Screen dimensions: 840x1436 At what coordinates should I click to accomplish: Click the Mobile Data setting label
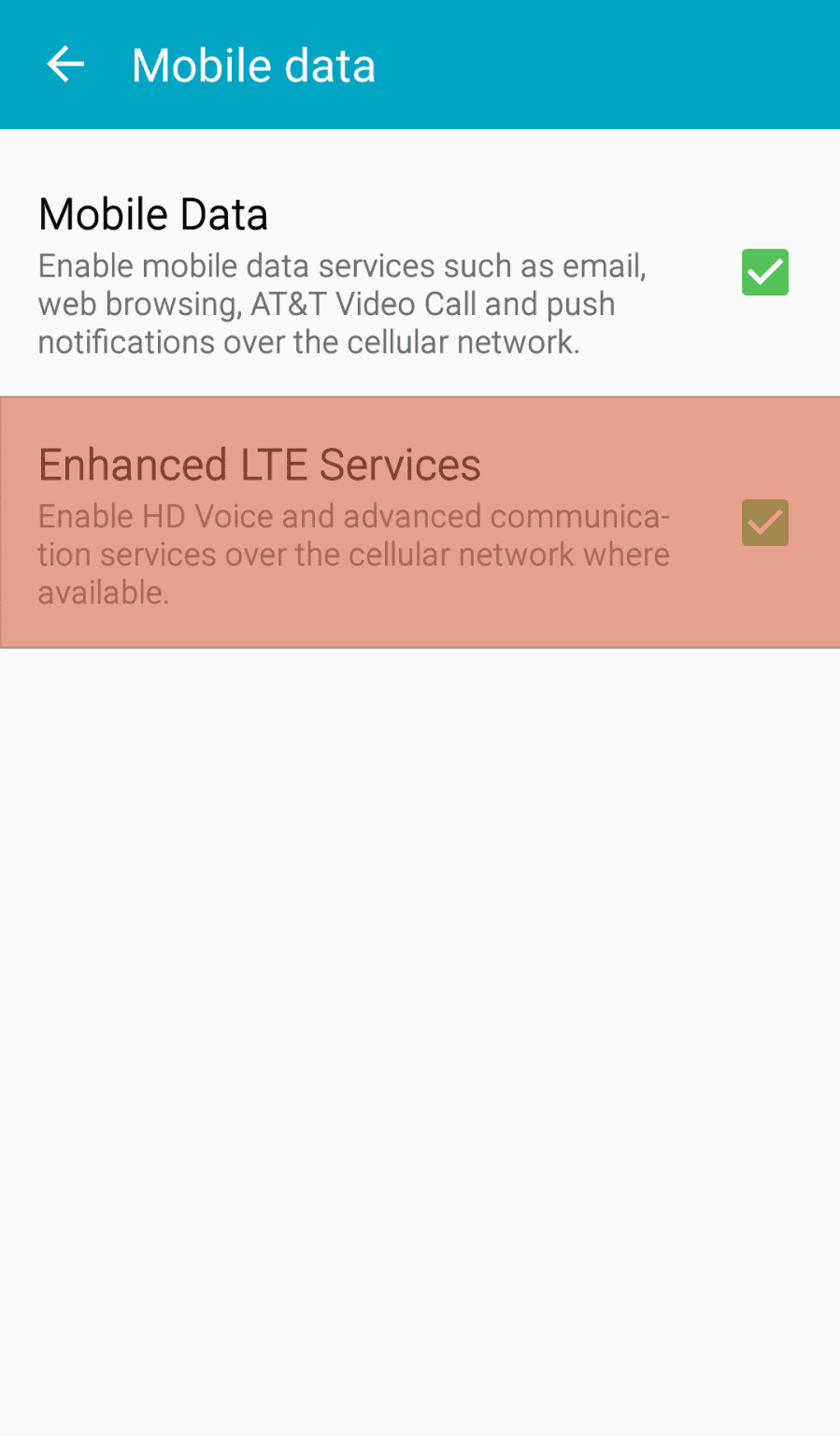coord(152,213)
